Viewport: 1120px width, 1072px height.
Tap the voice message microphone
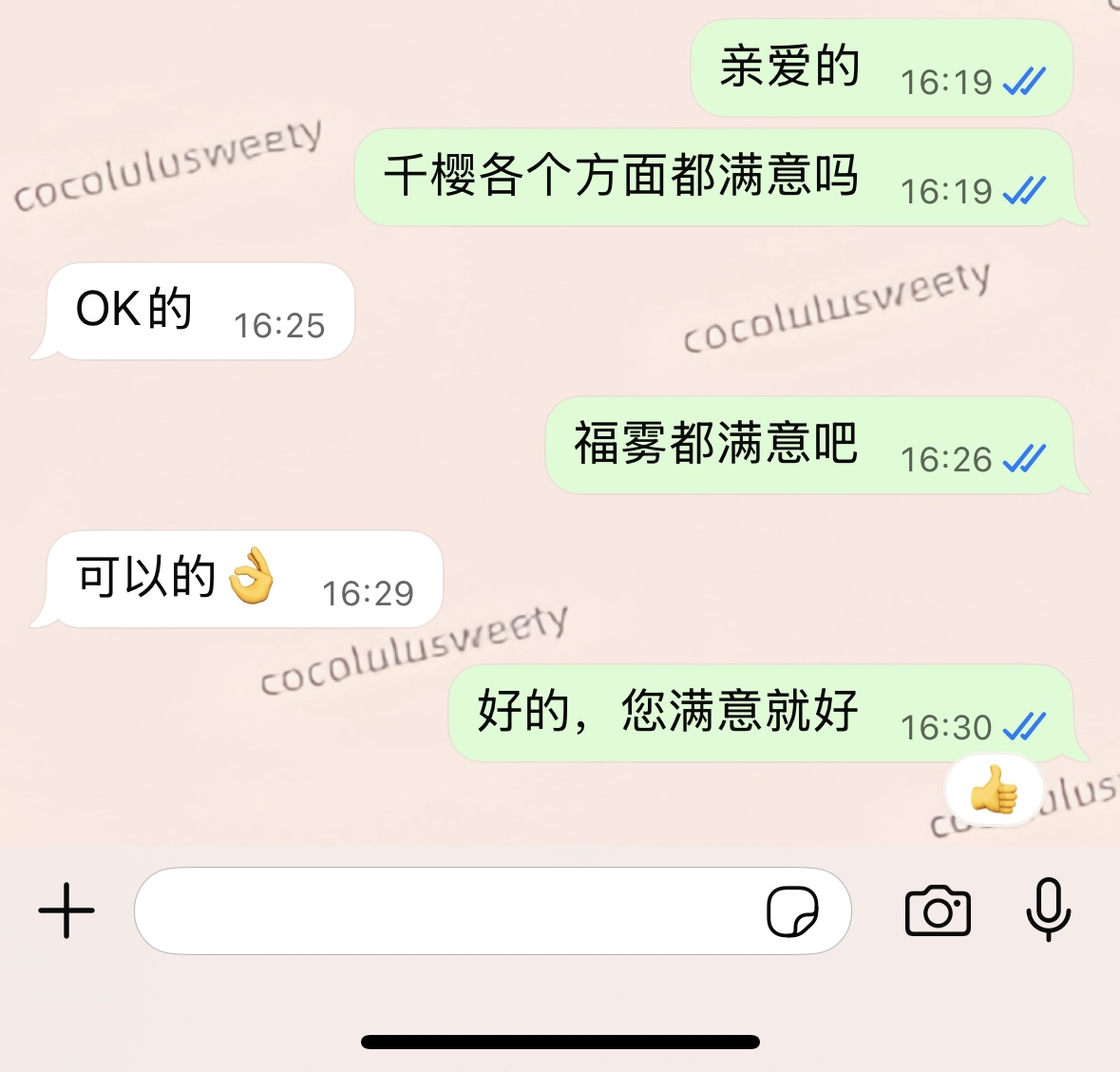pos(1049,909)
